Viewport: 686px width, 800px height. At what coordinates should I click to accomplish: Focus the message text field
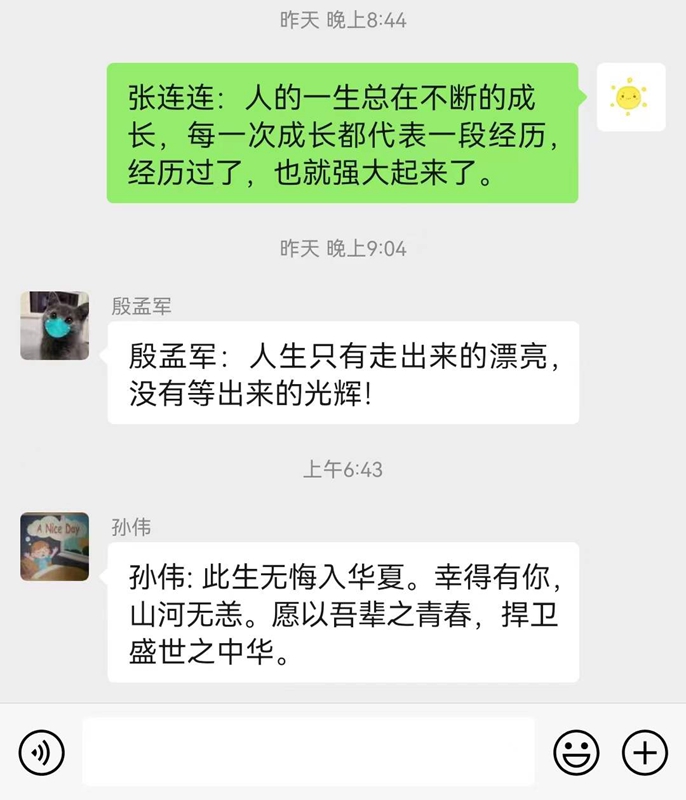[x=308, y=752]
